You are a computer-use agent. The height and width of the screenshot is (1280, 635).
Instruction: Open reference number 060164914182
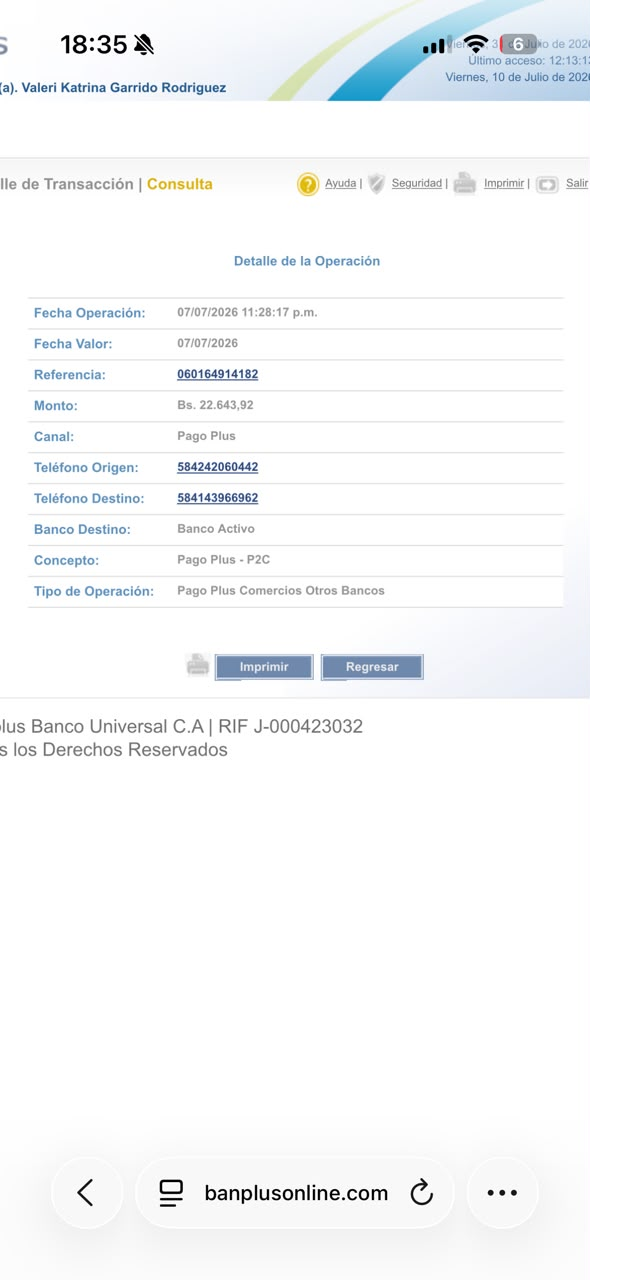point(217,375)
